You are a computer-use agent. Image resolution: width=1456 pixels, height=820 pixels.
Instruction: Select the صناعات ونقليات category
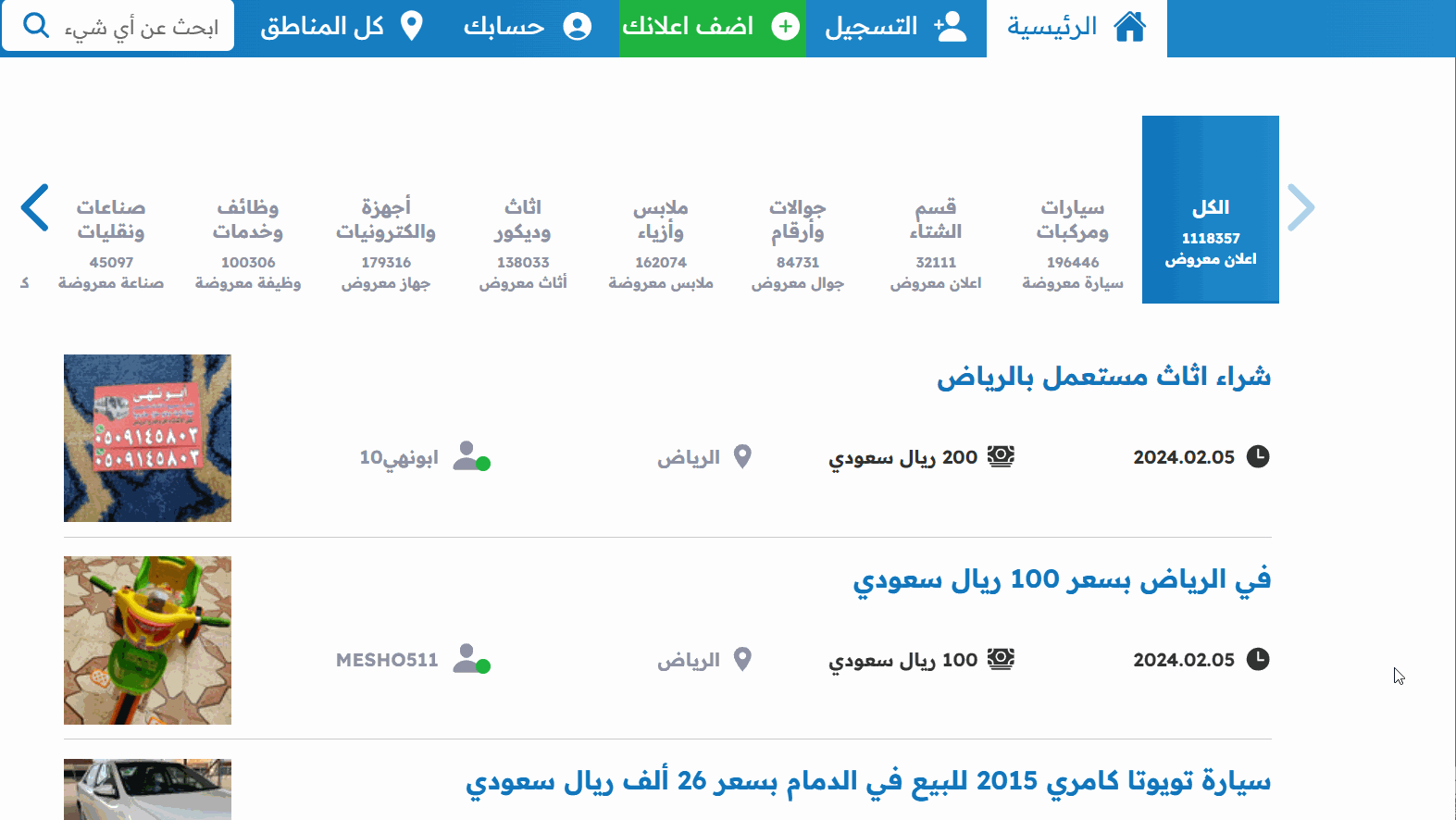click(111, 220)
